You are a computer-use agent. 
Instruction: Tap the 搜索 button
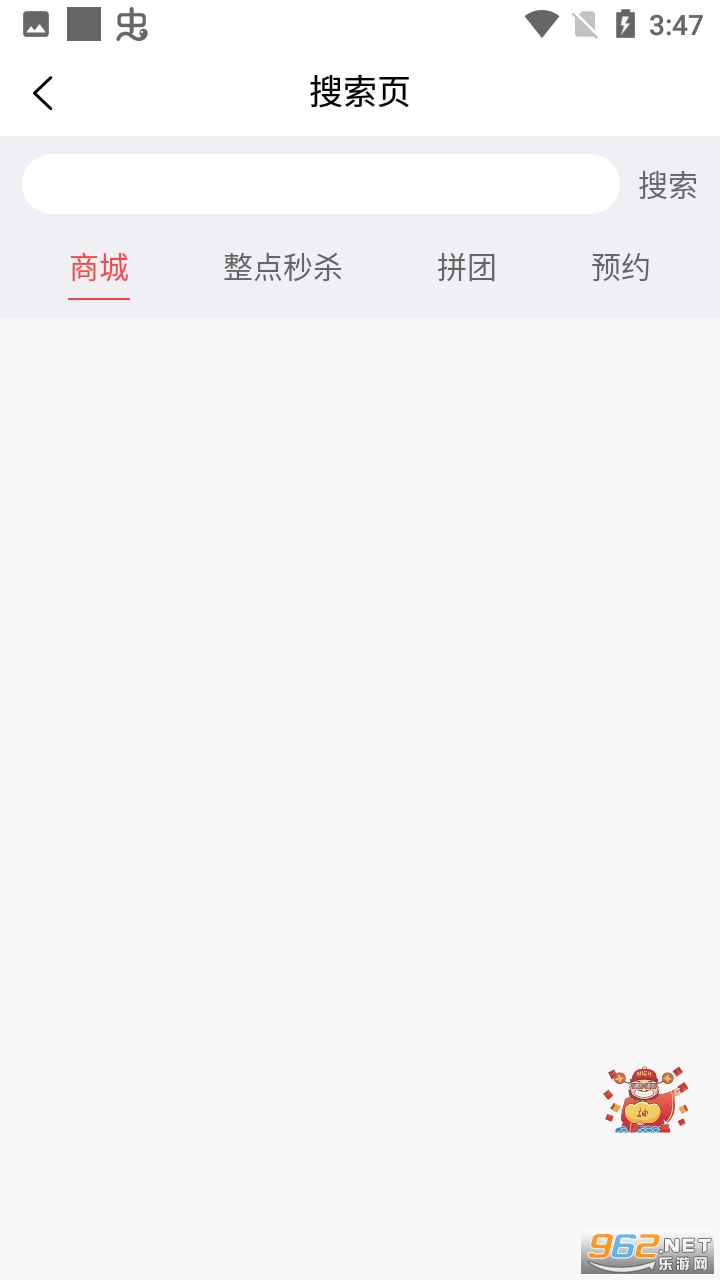(668, 185)
